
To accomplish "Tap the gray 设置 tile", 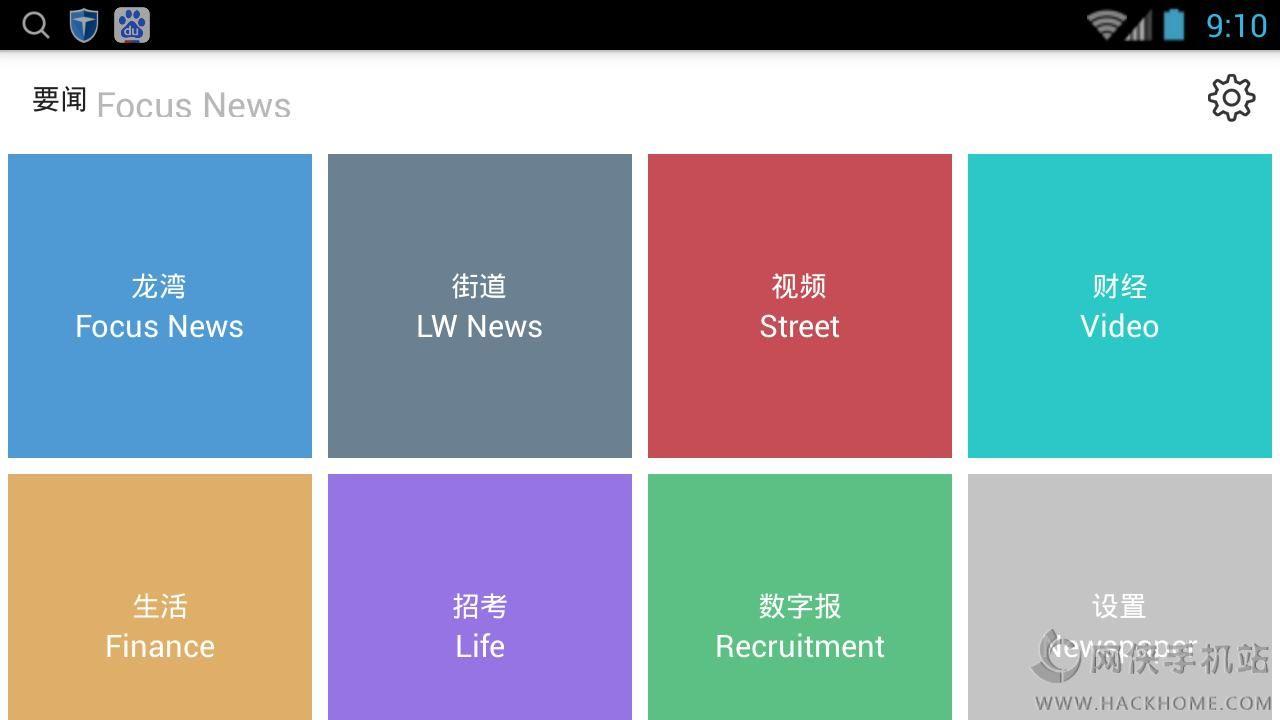I will pyautogui.click(x=1120, y=600).
